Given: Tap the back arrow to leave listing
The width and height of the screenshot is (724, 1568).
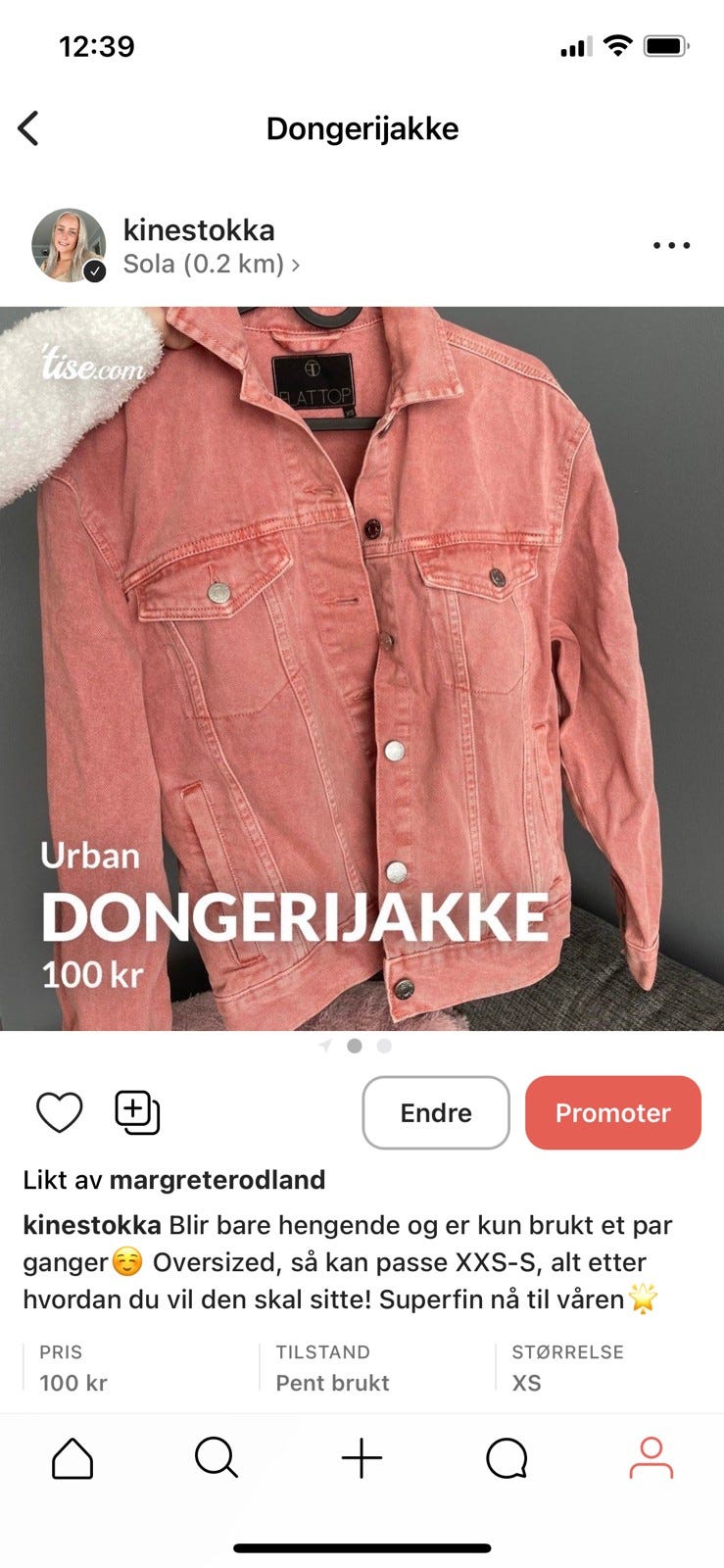Looking at the screenshot, I should tap(30, 127).
